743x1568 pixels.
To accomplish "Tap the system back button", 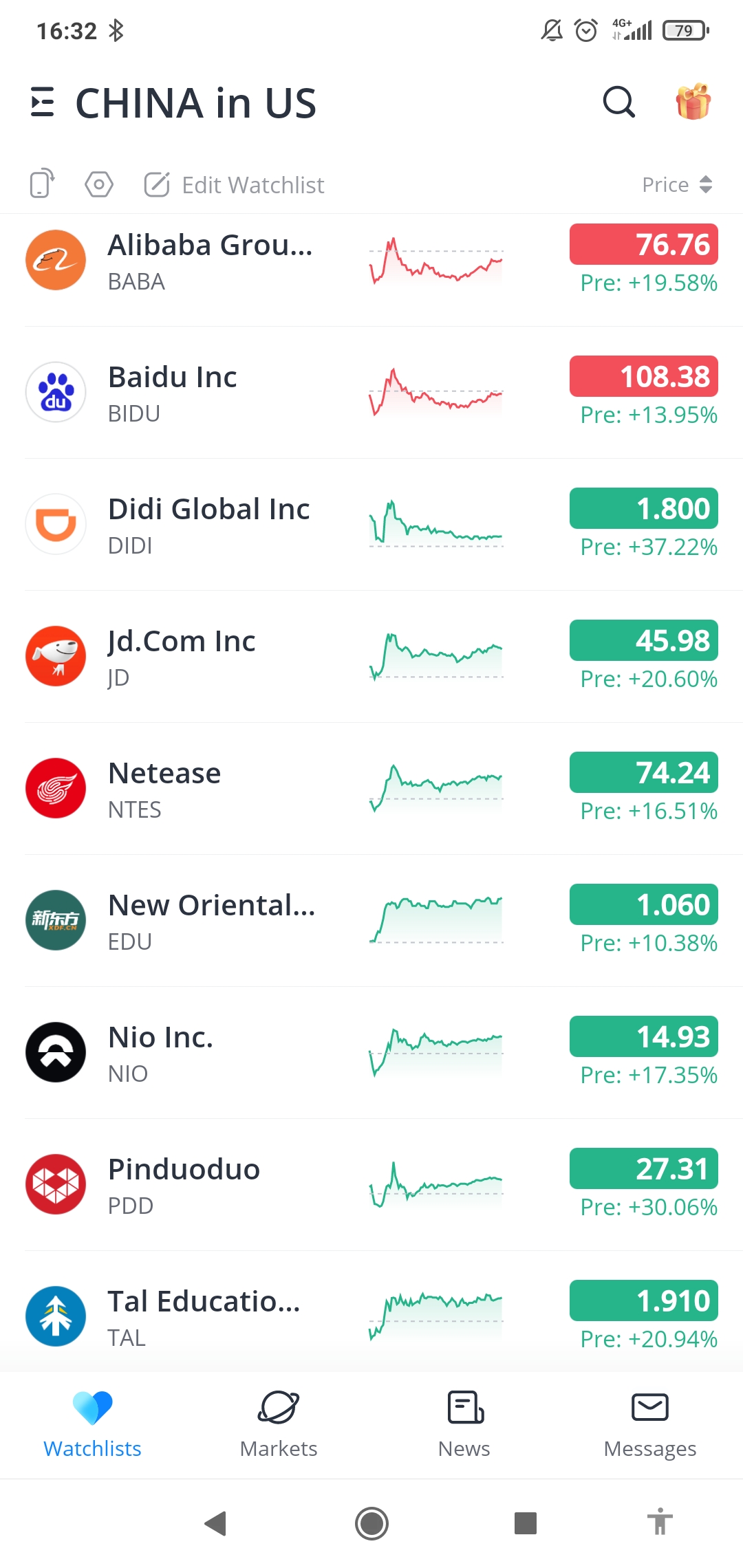I will pyautogui.click(x=216, y=1523).
